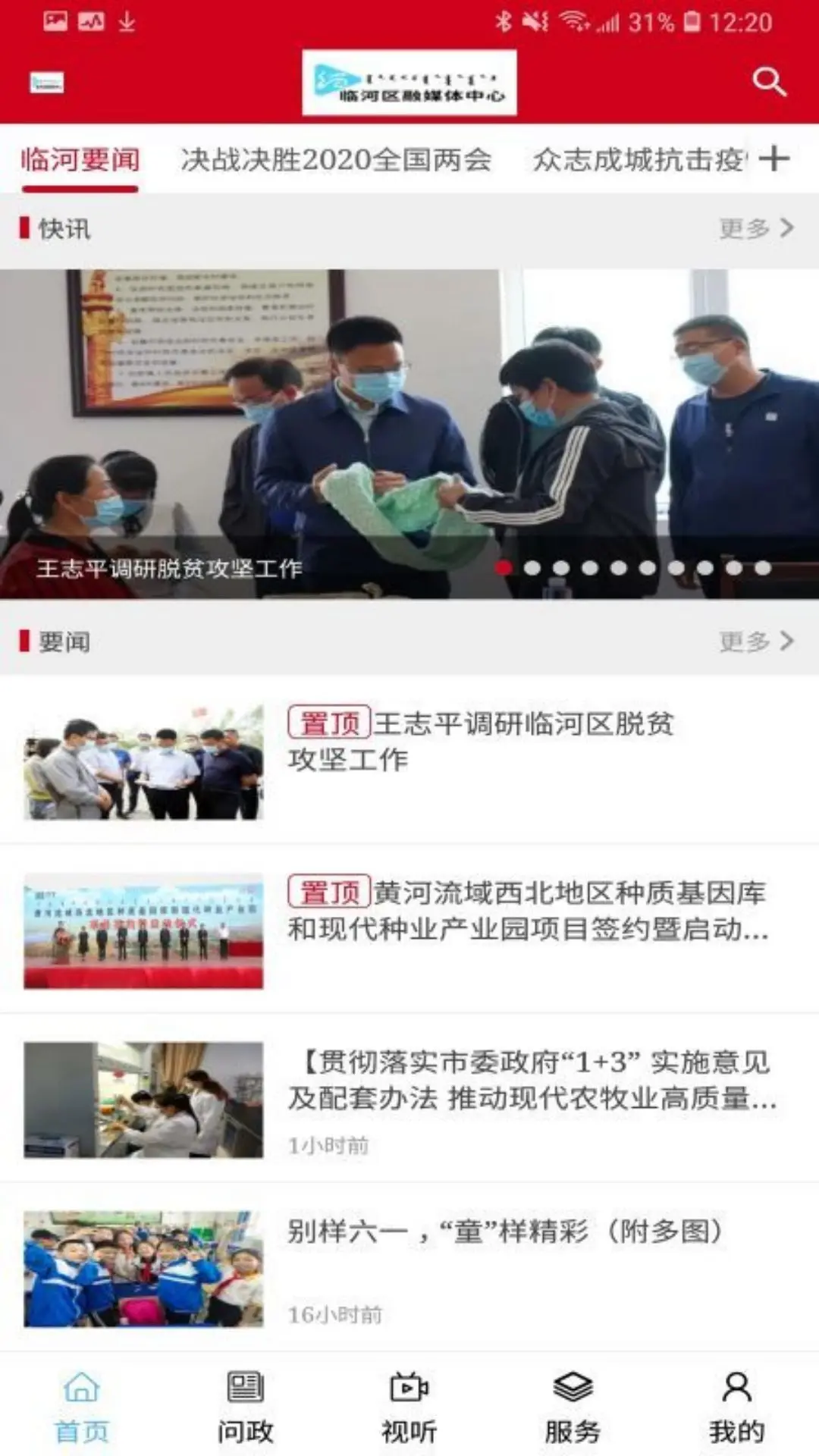Open the search icon in the header
The width and height of the screenshot is (819, 1456).
point(769,81)
